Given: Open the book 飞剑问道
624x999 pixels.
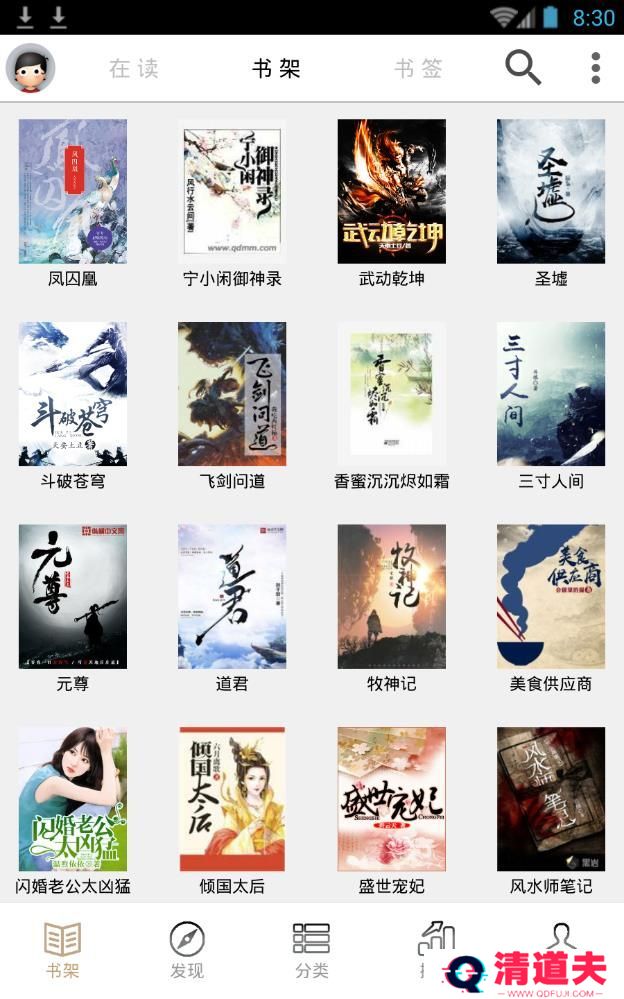Looking at the screenshot, I should (232, 394).
